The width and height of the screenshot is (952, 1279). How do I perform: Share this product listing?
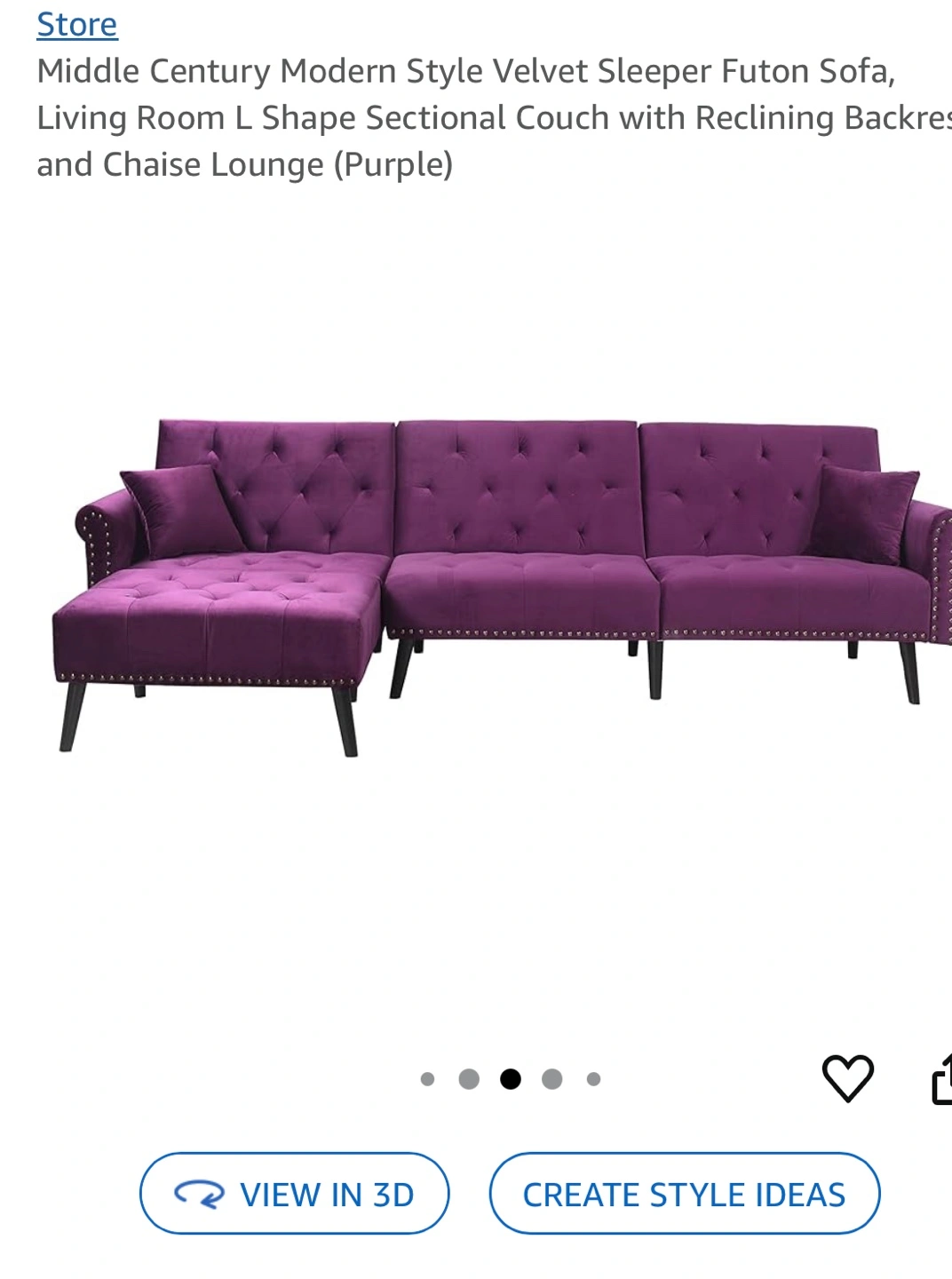click(x=941, y=1078)
